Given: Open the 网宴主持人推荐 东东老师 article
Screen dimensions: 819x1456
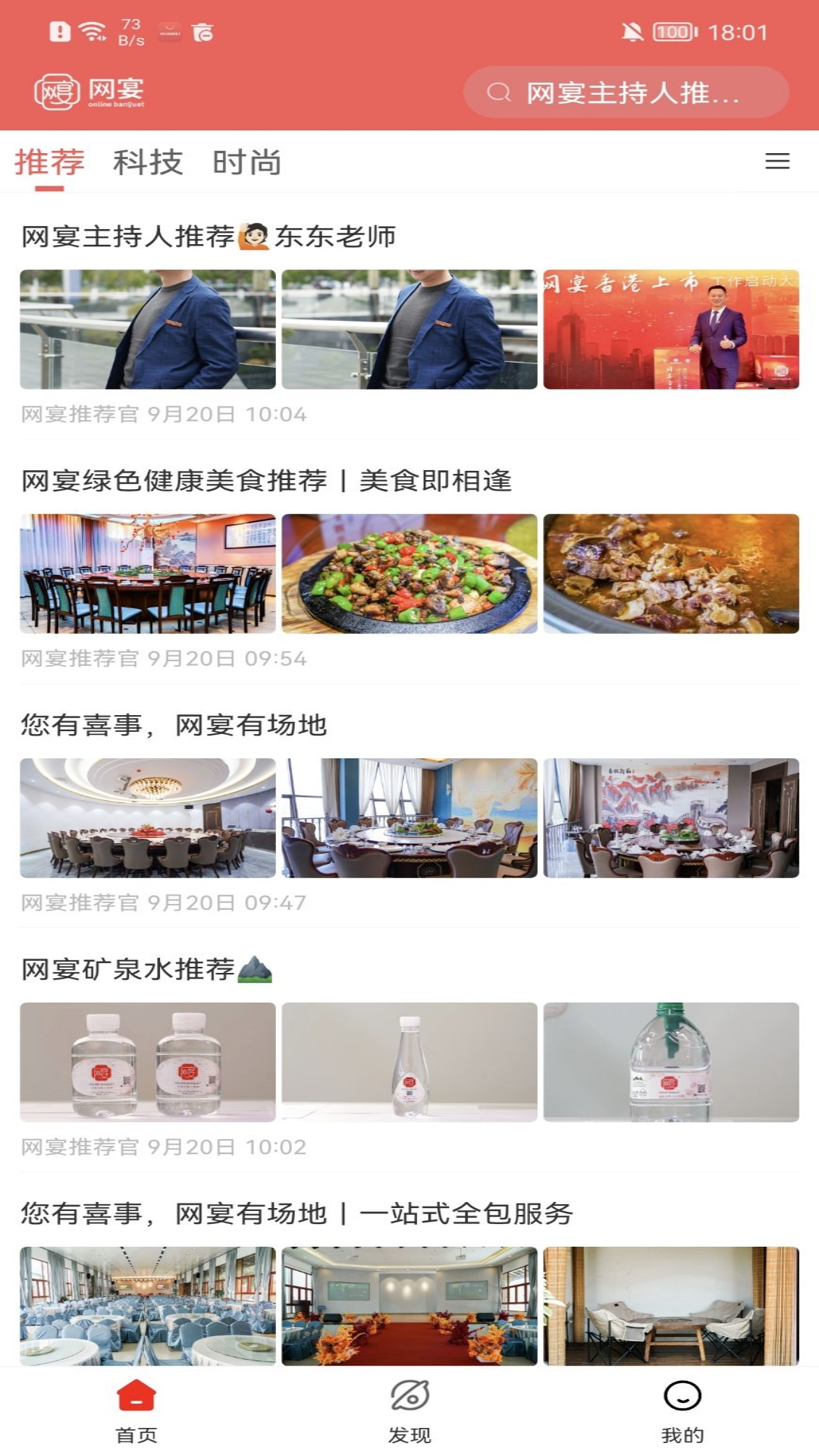Looking at the screenshot, I should click(210, 235).
